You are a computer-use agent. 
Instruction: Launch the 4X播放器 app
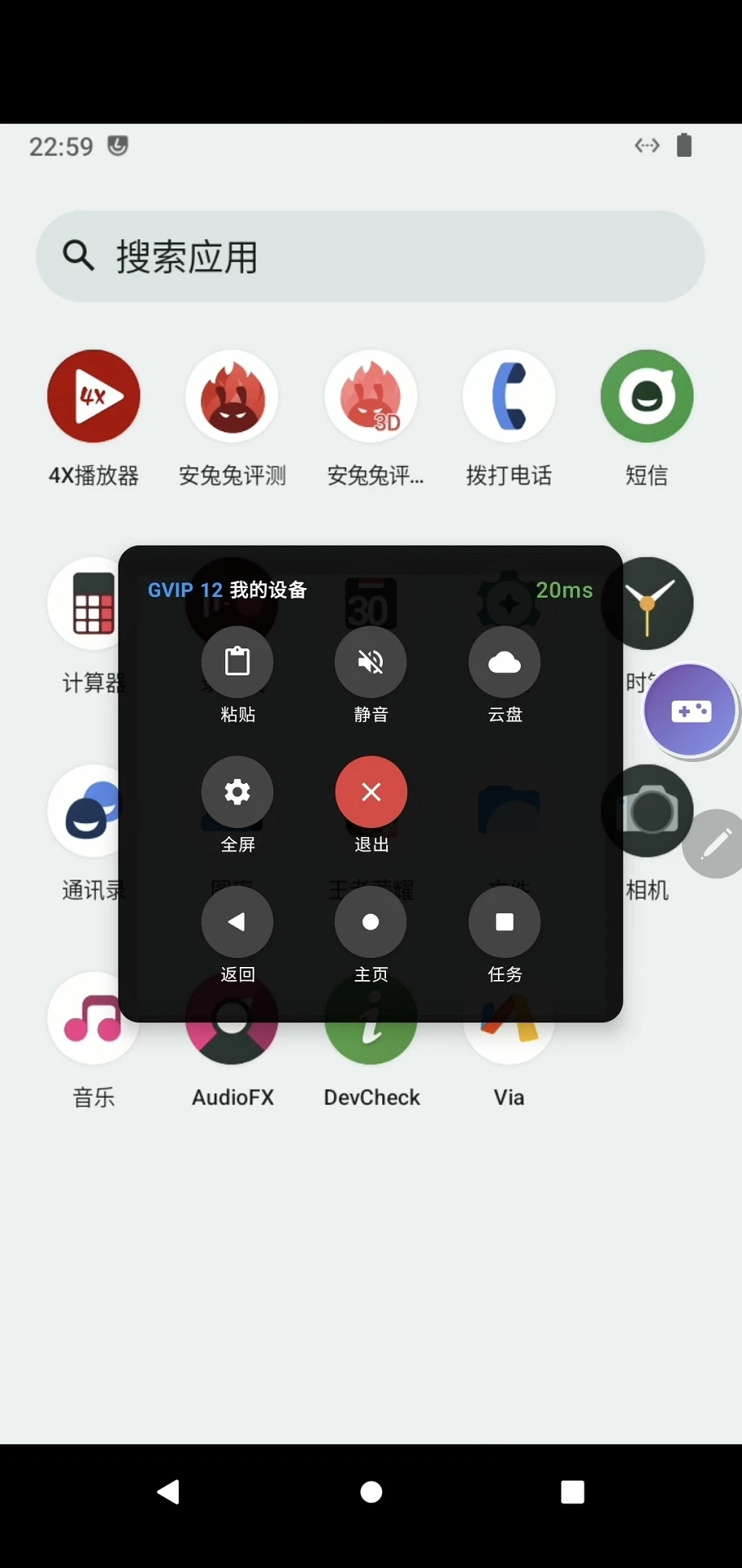(94, 396)
